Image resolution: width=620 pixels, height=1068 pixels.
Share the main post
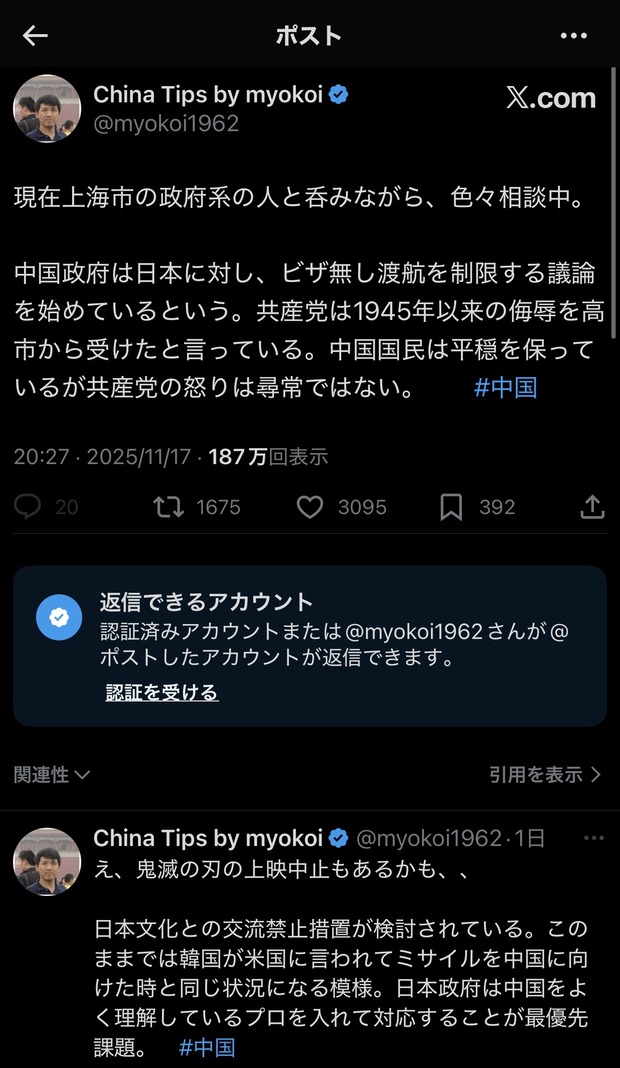click(592, 507)
